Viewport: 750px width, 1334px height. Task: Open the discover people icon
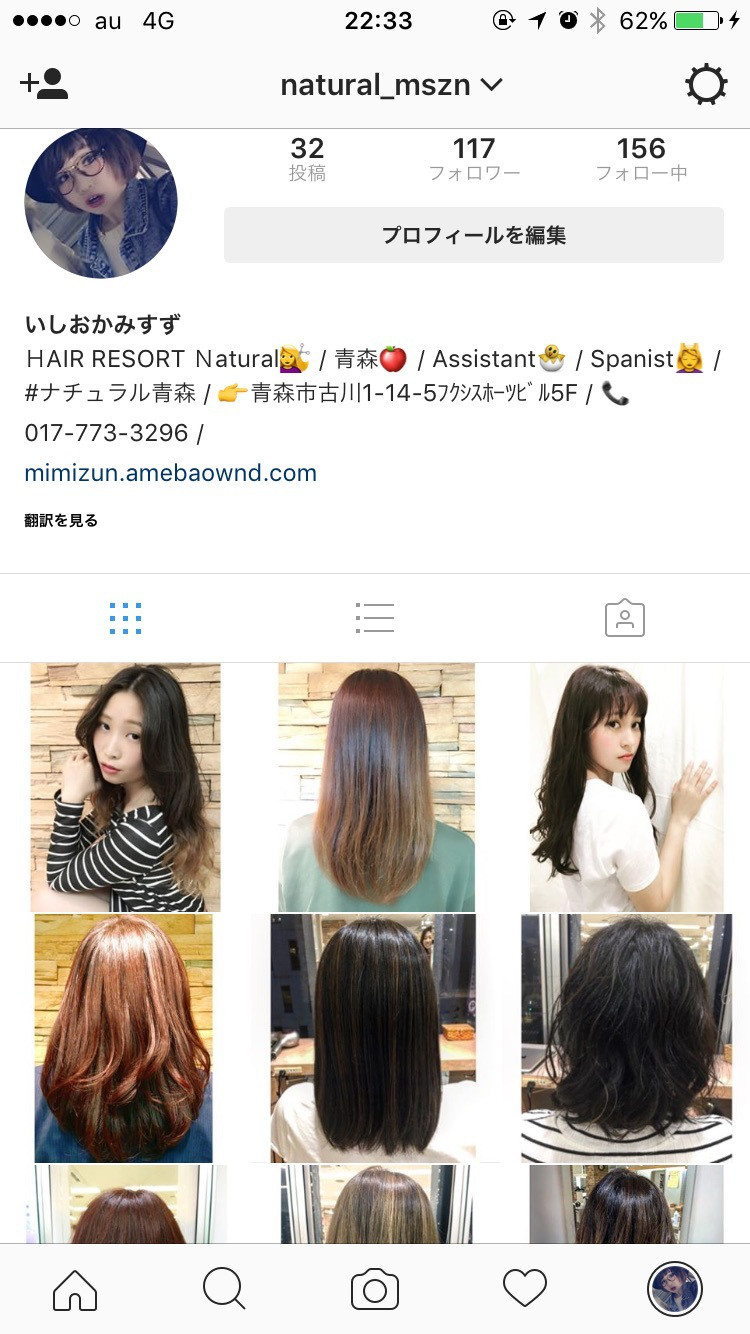(x=44, y=85)
